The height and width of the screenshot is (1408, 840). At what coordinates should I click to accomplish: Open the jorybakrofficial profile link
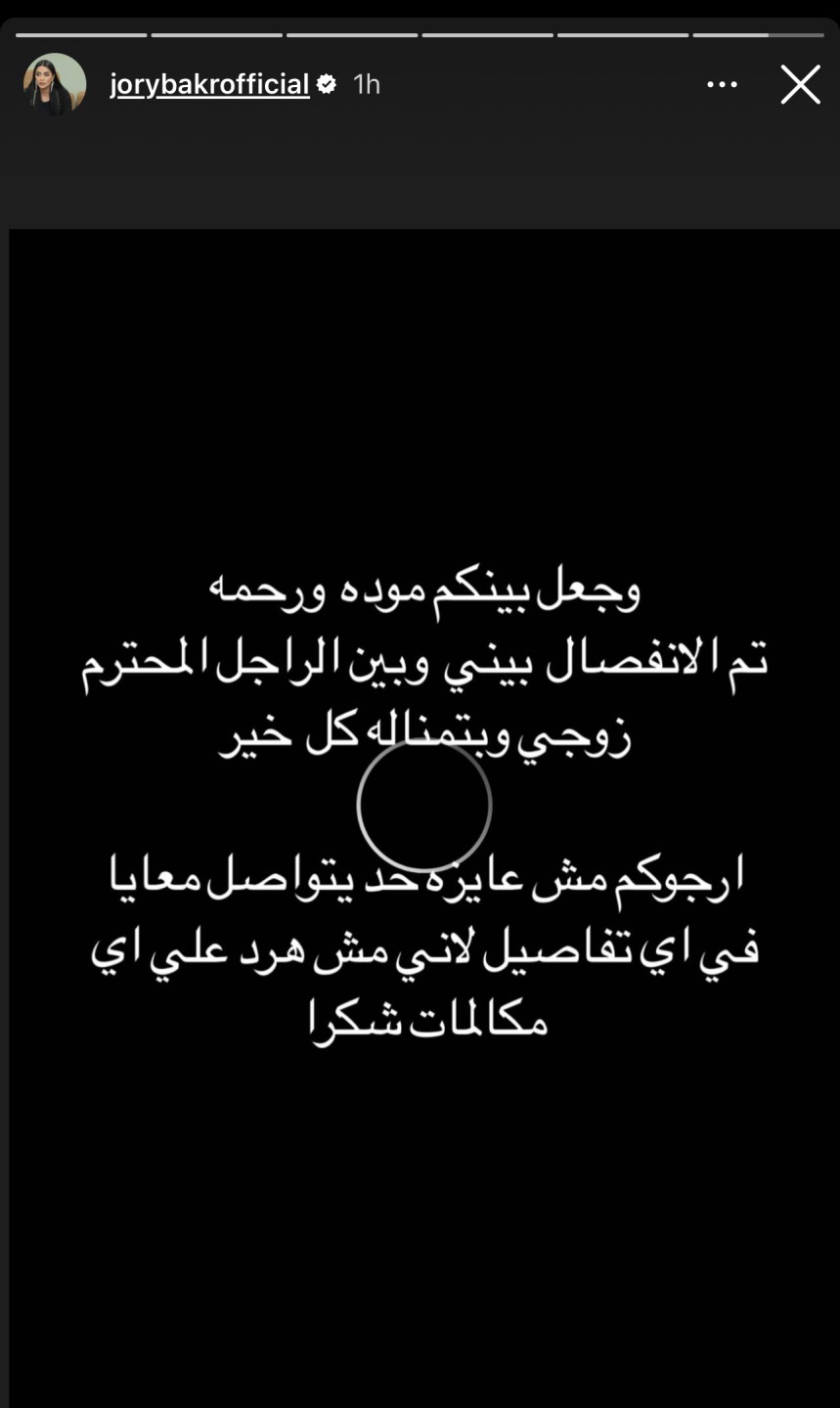209,85
